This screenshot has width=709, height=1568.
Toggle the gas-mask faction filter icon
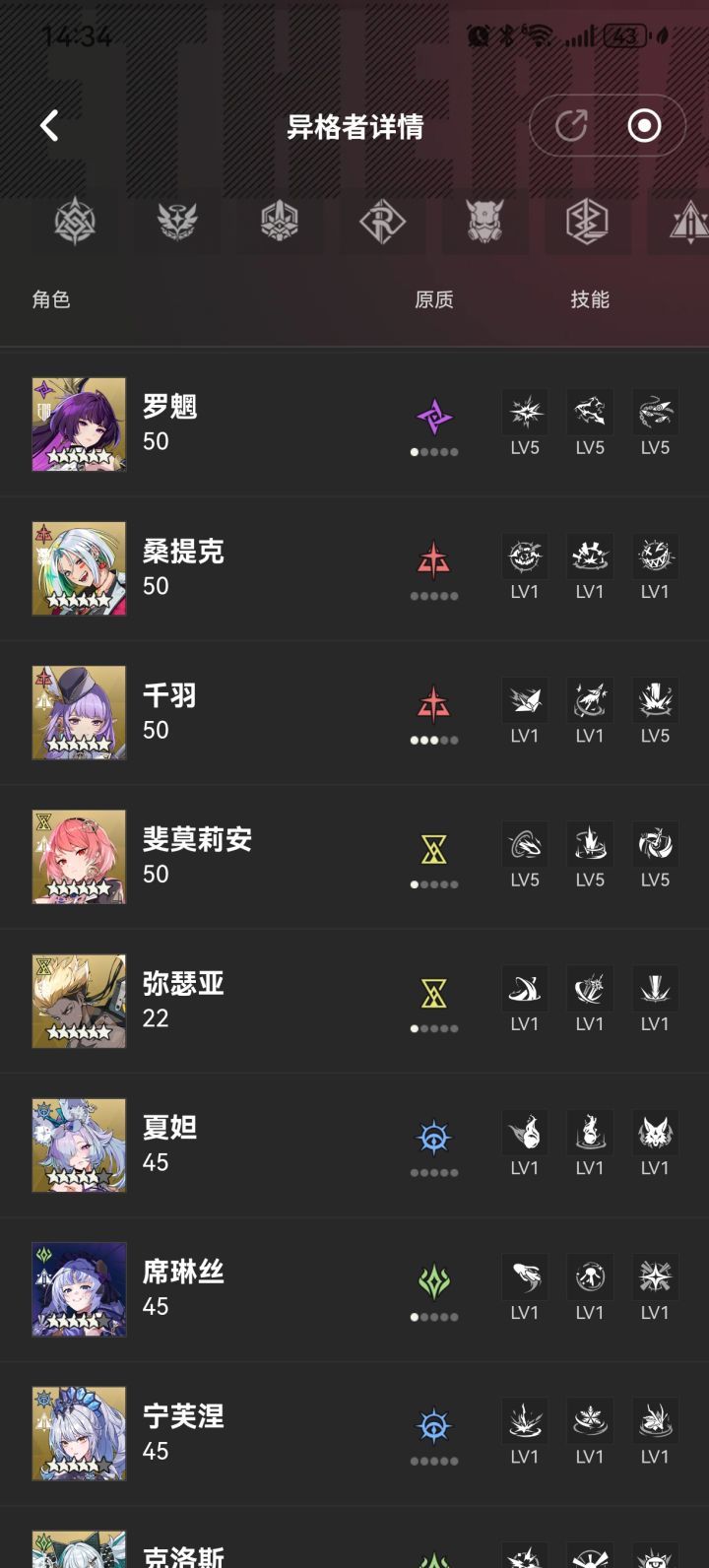pos(484,224)
